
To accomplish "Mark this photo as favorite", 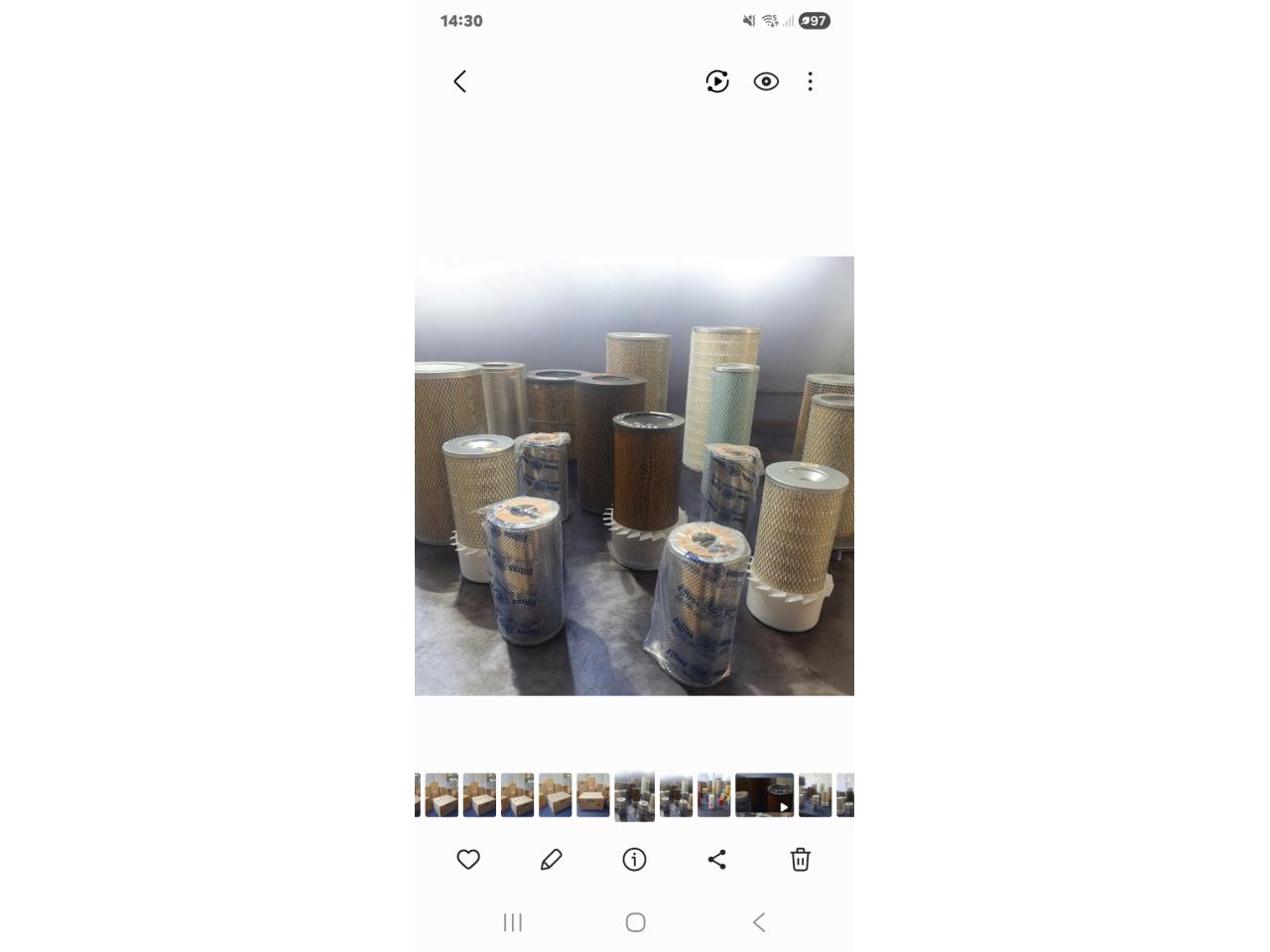I will click(468, 860).
